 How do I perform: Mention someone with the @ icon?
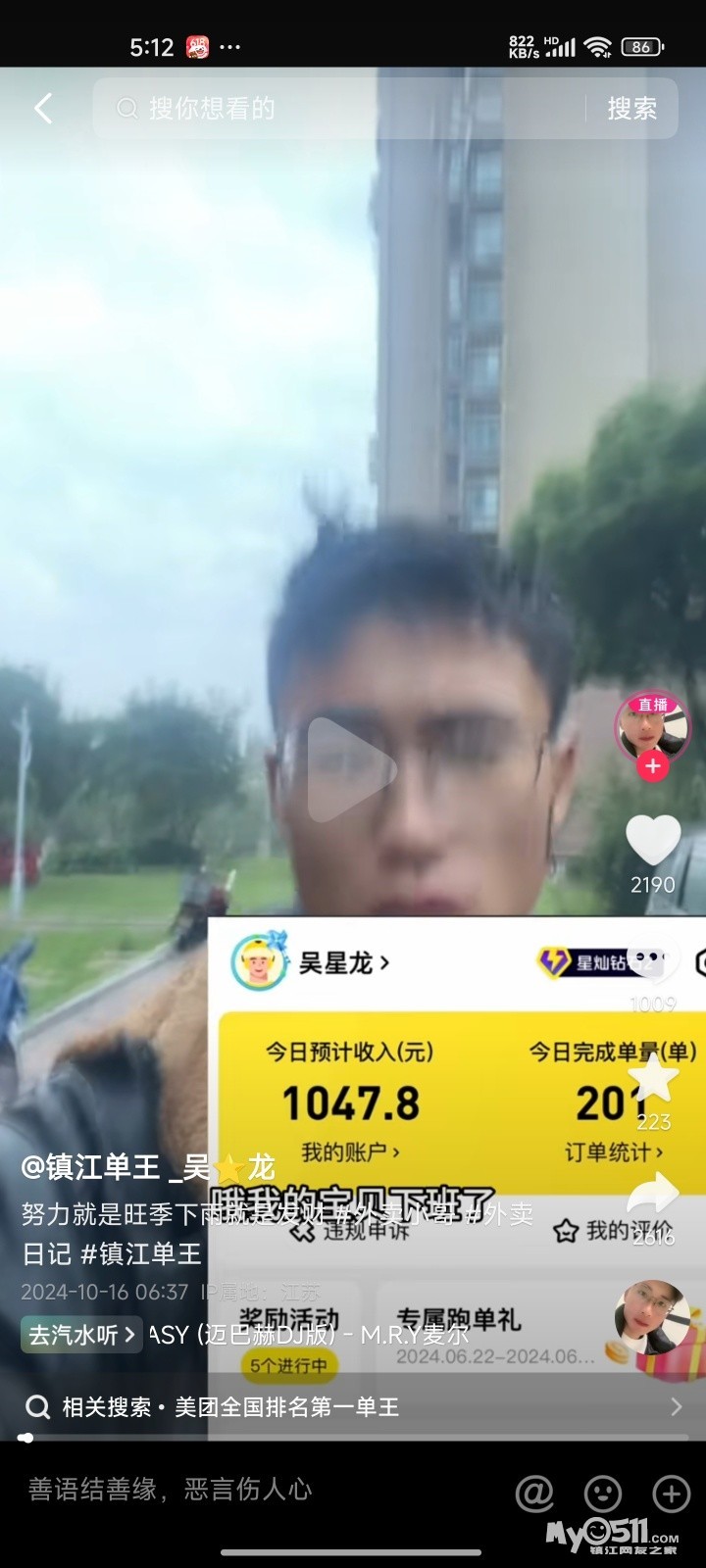pos(534,1494)
